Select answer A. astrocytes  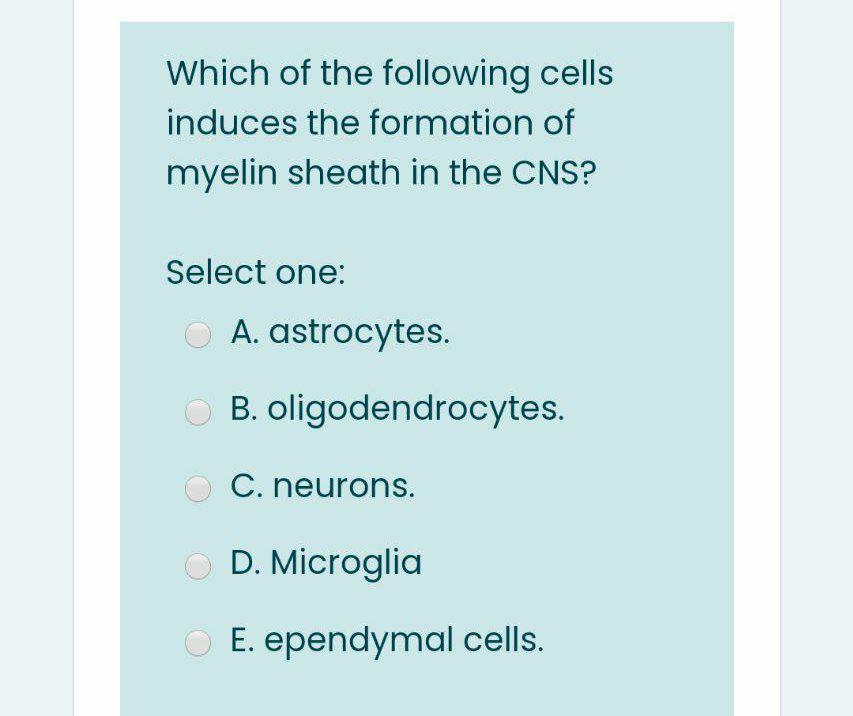(198, 334)
